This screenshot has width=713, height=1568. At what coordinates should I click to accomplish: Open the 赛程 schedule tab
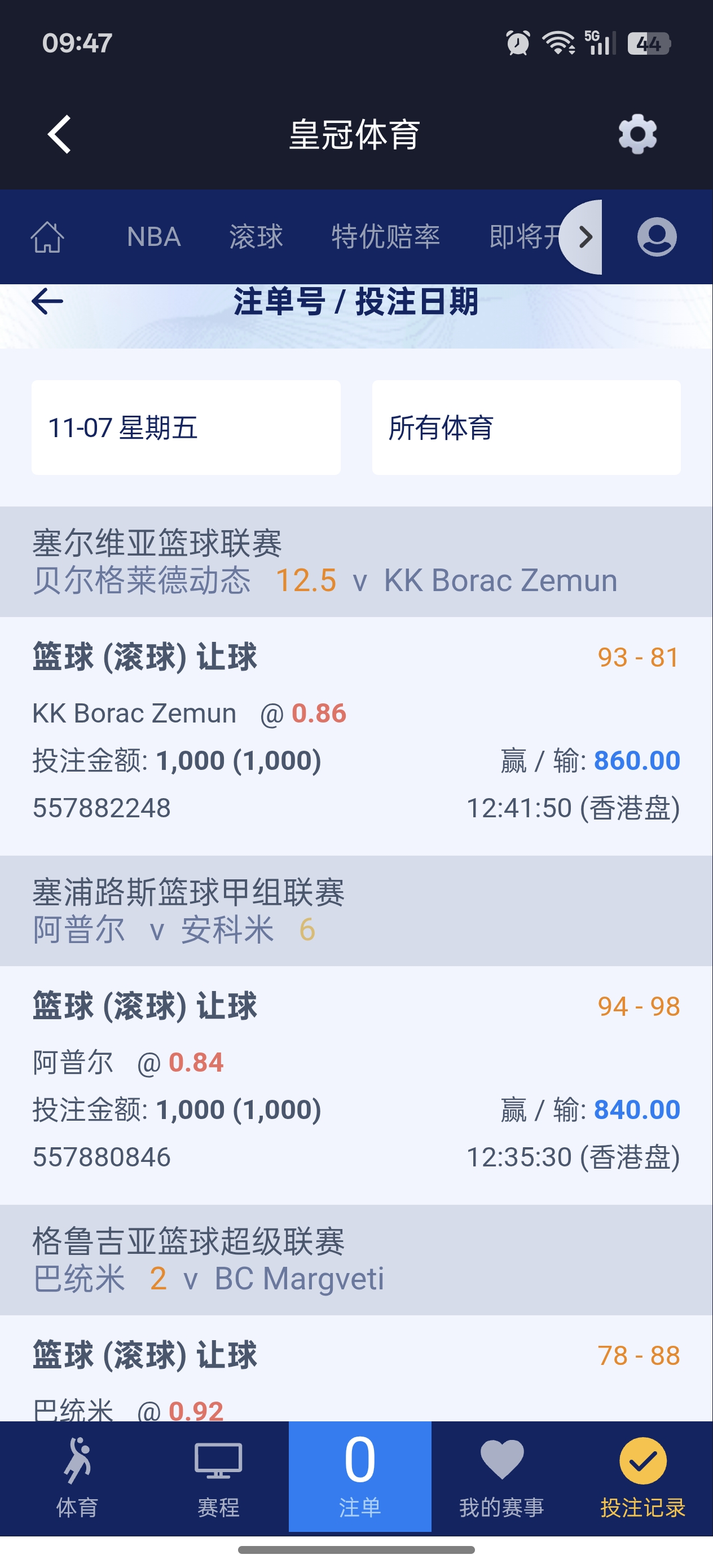(x=218, y=1477)
